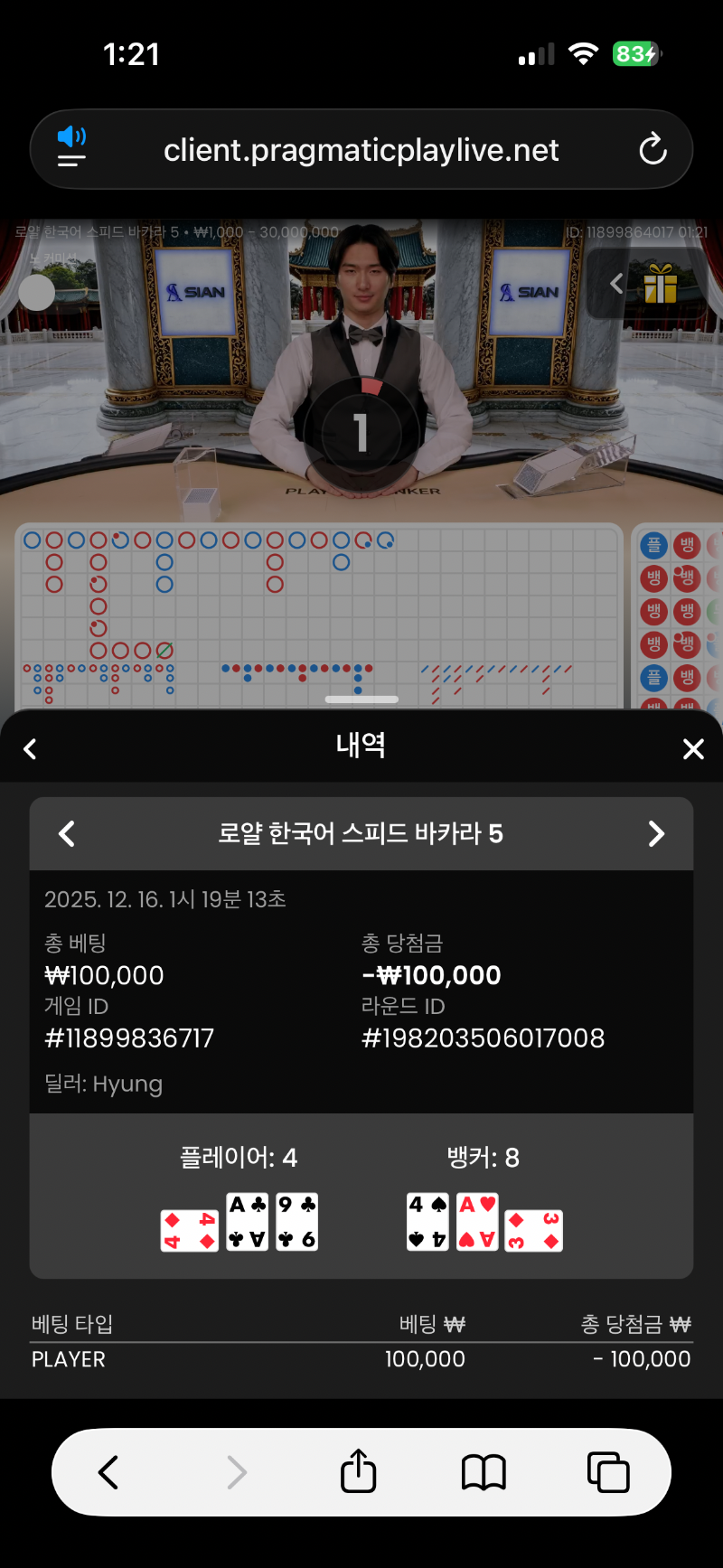723x1568 pixels.
Task: Expand the side panel arrow beside gift
Action: click(616, 284)
